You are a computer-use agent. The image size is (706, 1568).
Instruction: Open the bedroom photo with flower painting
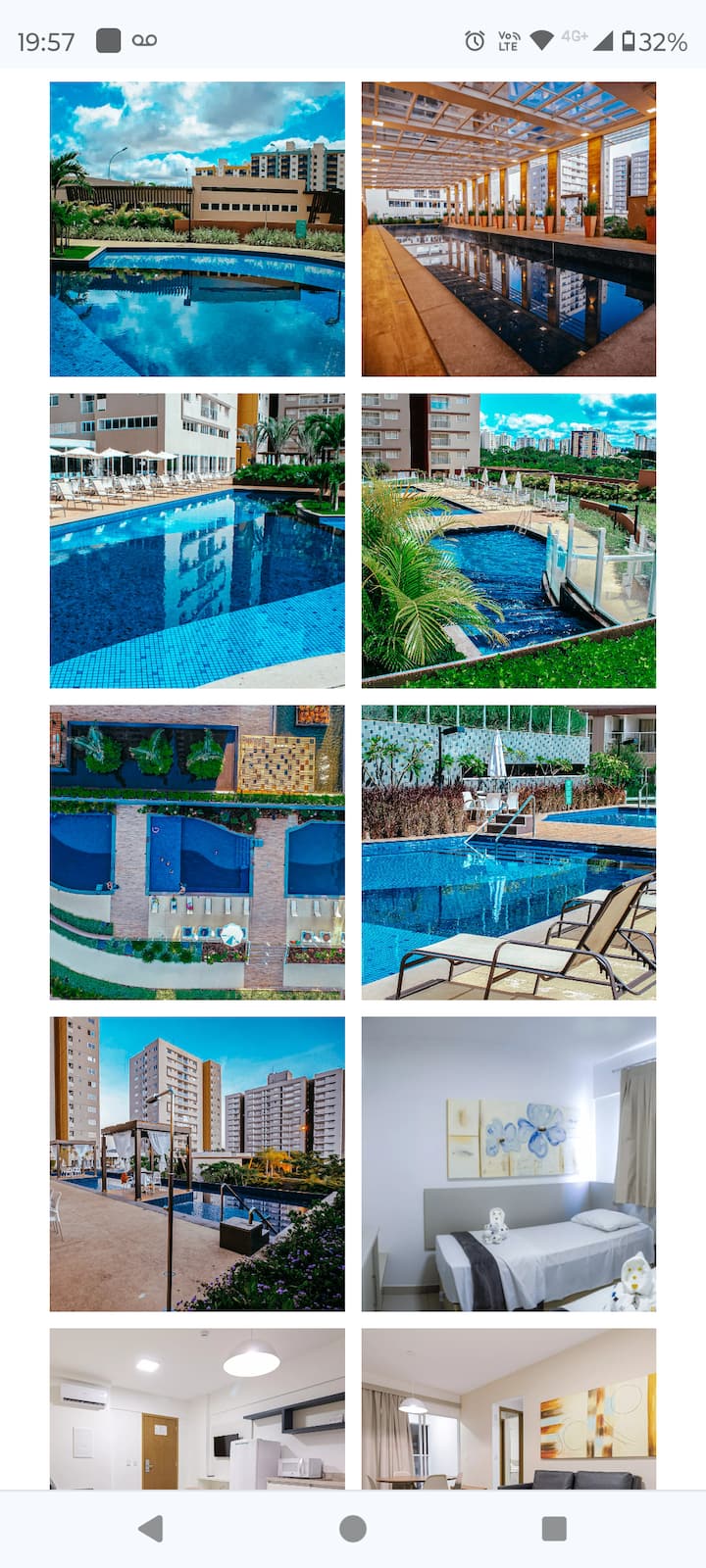coord(508,1163)
